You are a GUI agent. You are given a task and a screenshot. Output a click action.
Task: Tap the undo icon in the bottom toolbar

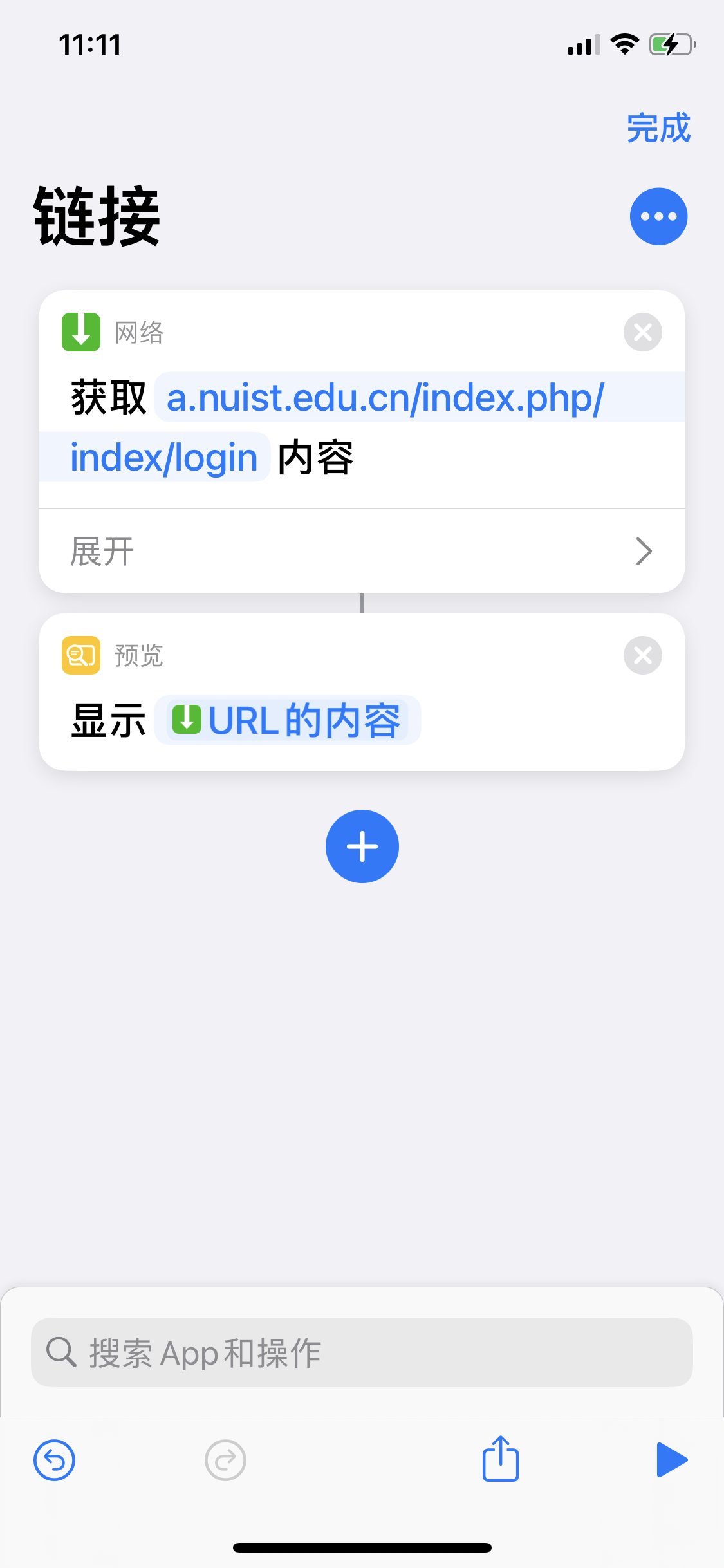tap(54, 1460)
